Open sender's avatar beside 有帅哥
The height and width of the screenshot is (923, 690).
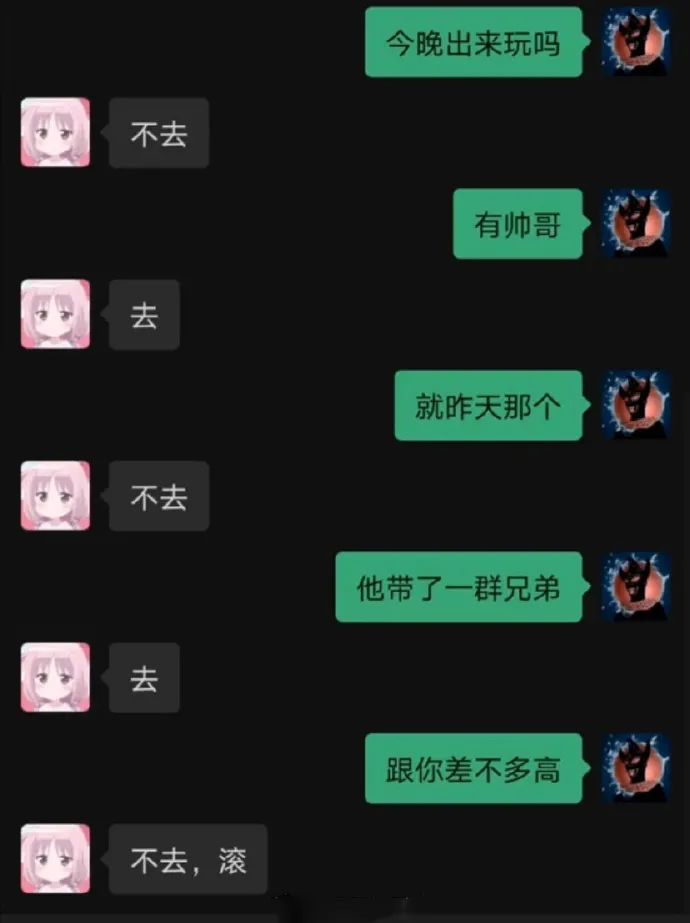click(x=634, y=223)
